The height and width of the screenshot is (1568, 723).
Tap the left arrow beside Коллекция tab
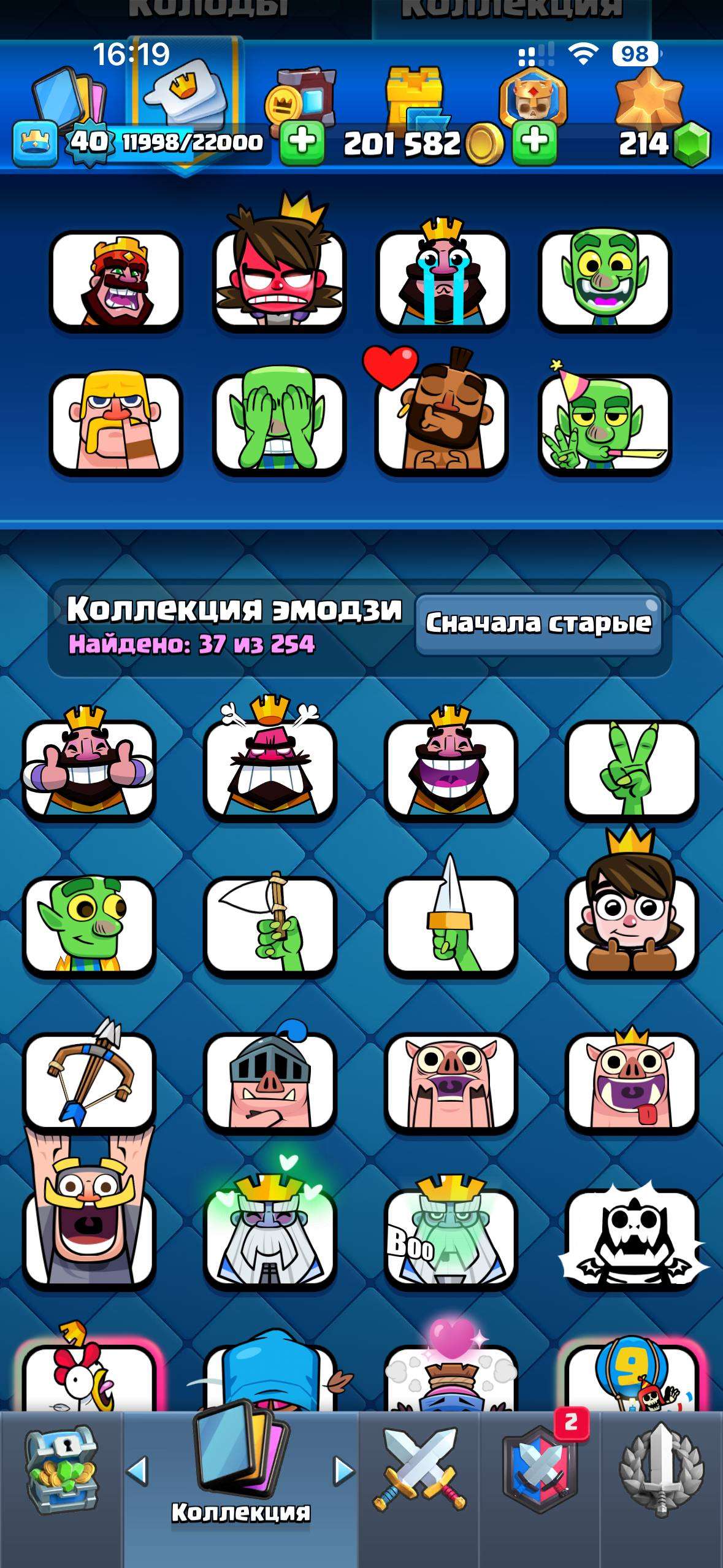coord(137,1472)
